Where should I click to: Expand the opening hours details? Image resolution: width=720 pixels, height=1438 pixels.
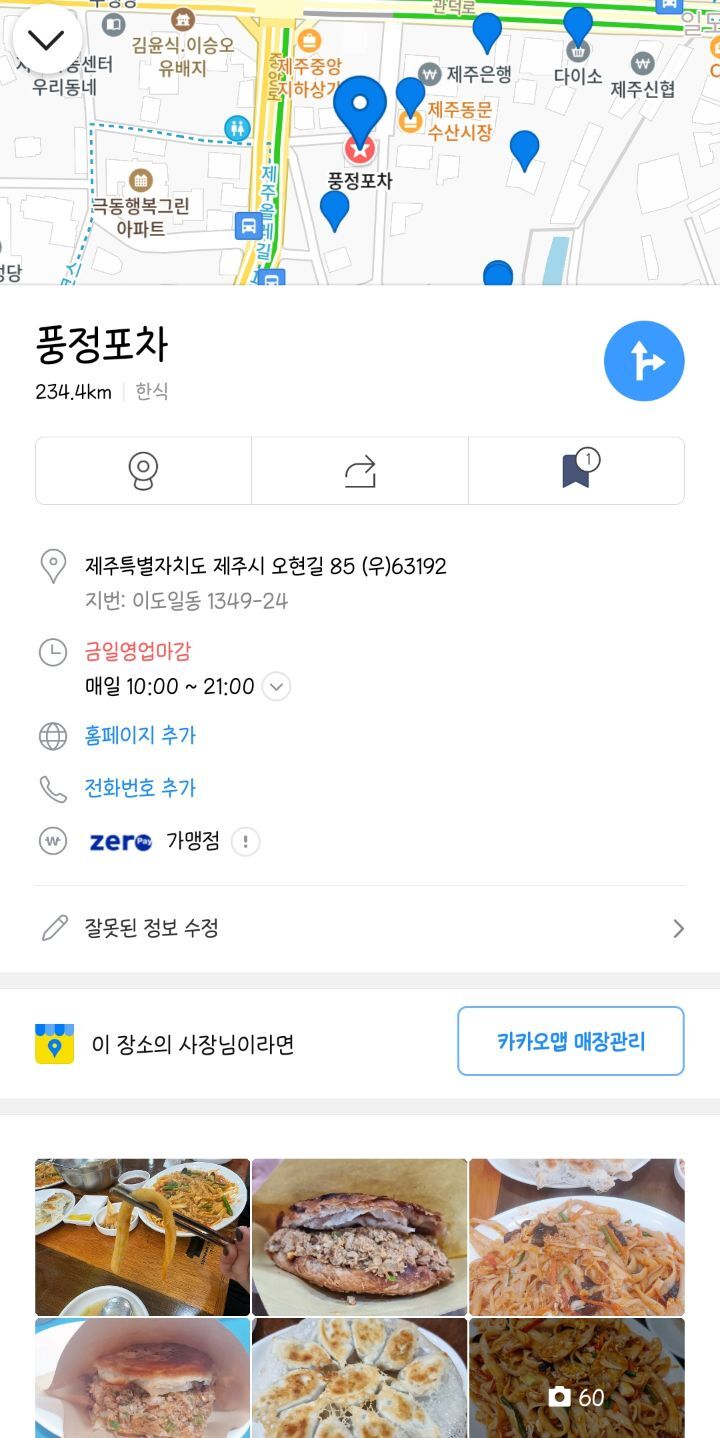coord(277,687)
